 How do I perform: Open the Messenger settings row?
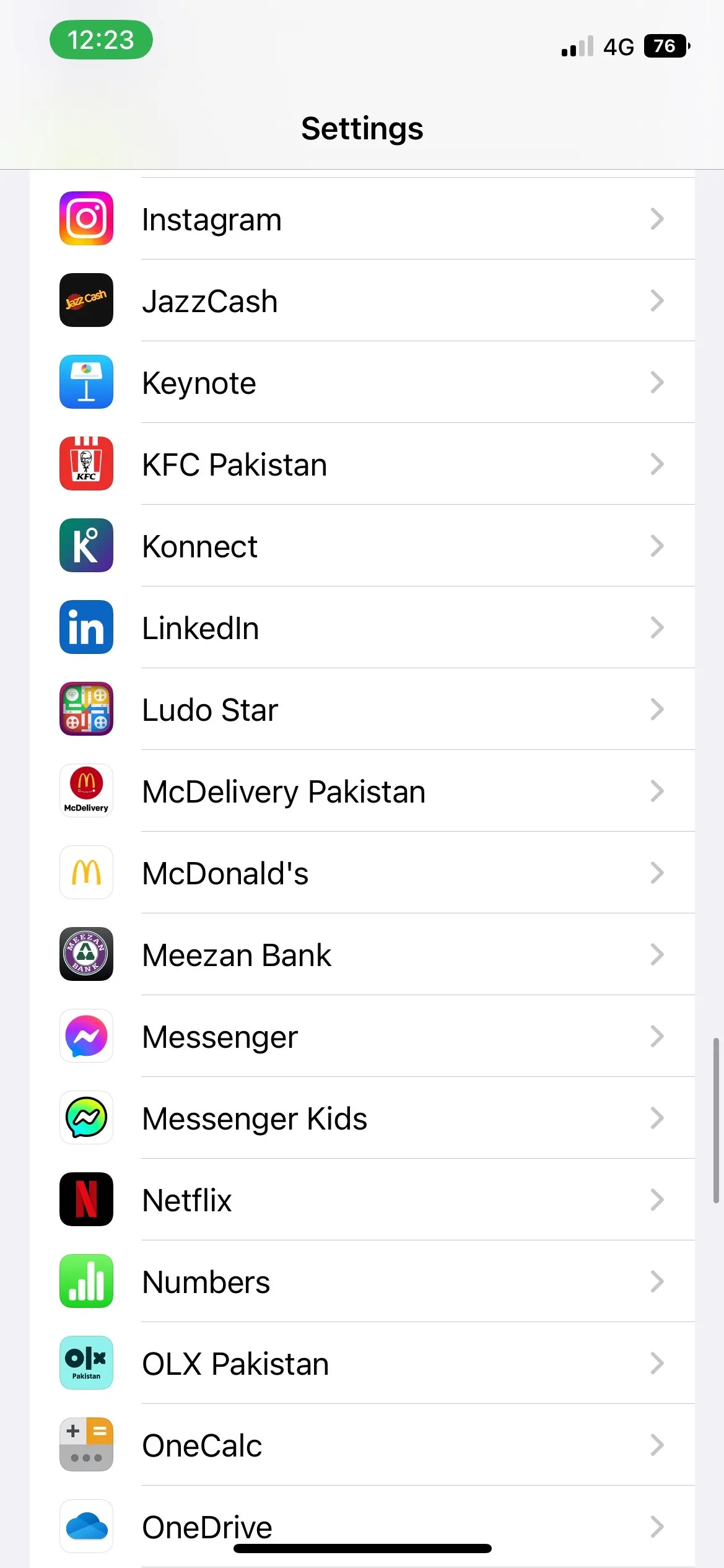(x=362, y=1037)
